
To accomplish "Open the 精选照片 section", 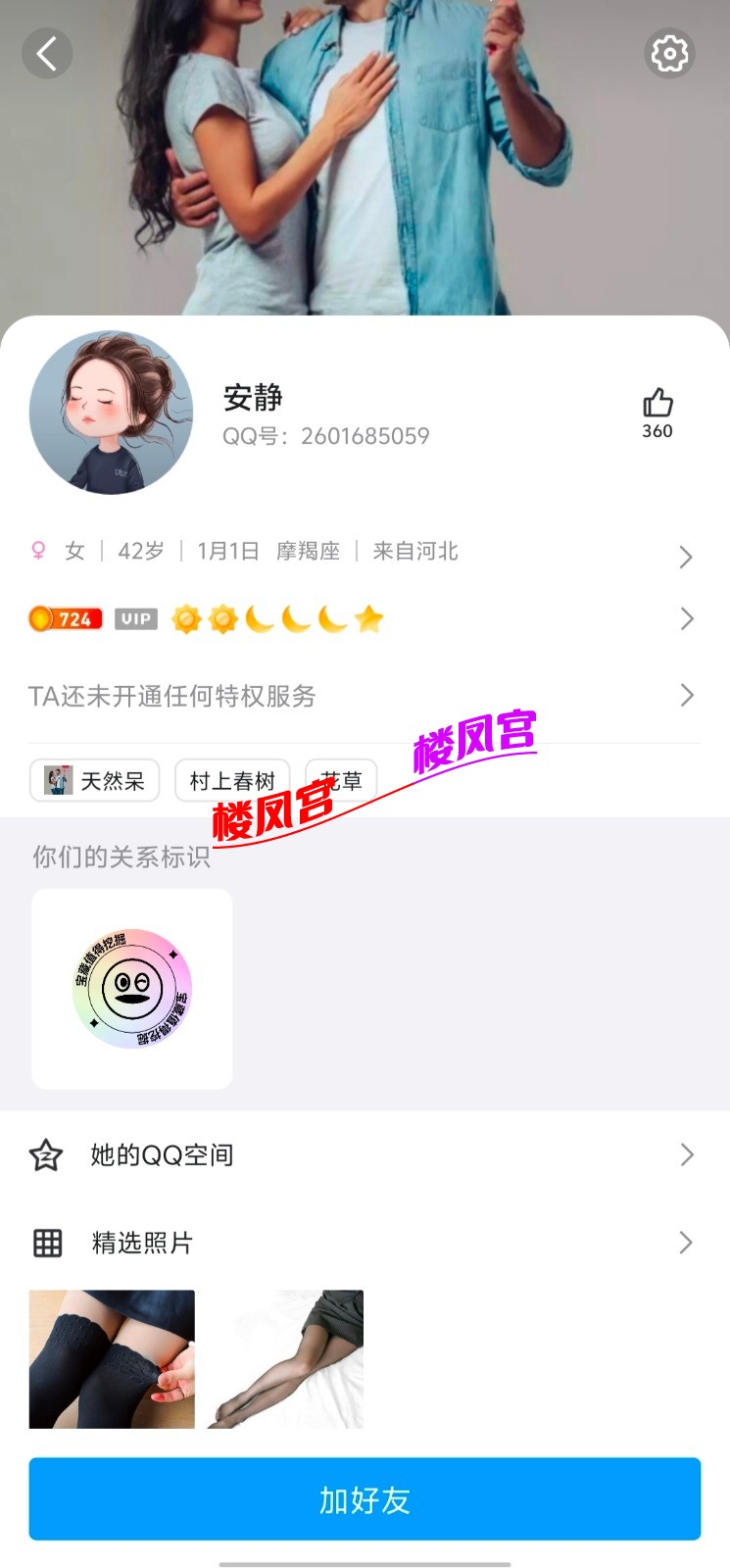I will click(363, 1243).
